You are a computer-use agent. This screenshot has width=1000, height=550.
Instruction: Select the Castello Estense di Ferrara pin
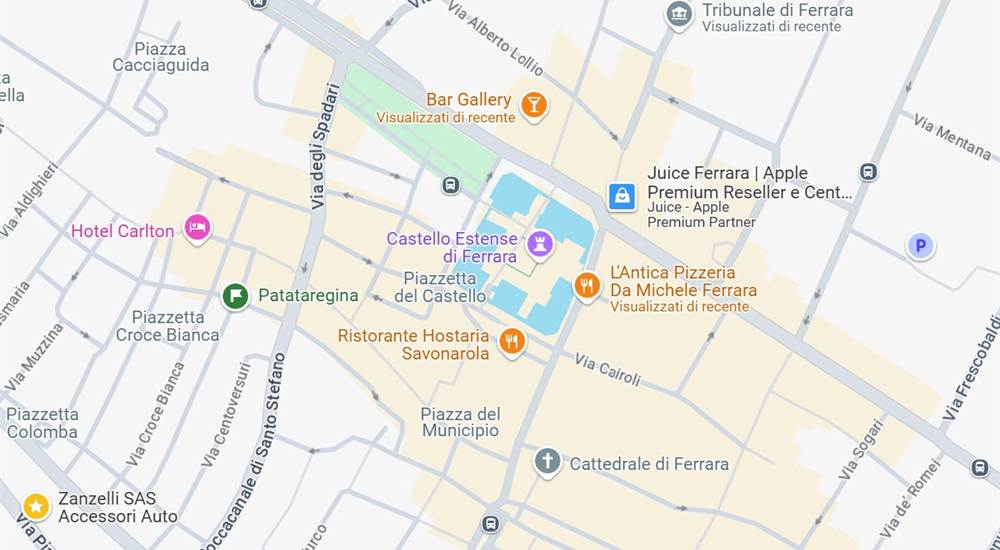coord(541,243)
